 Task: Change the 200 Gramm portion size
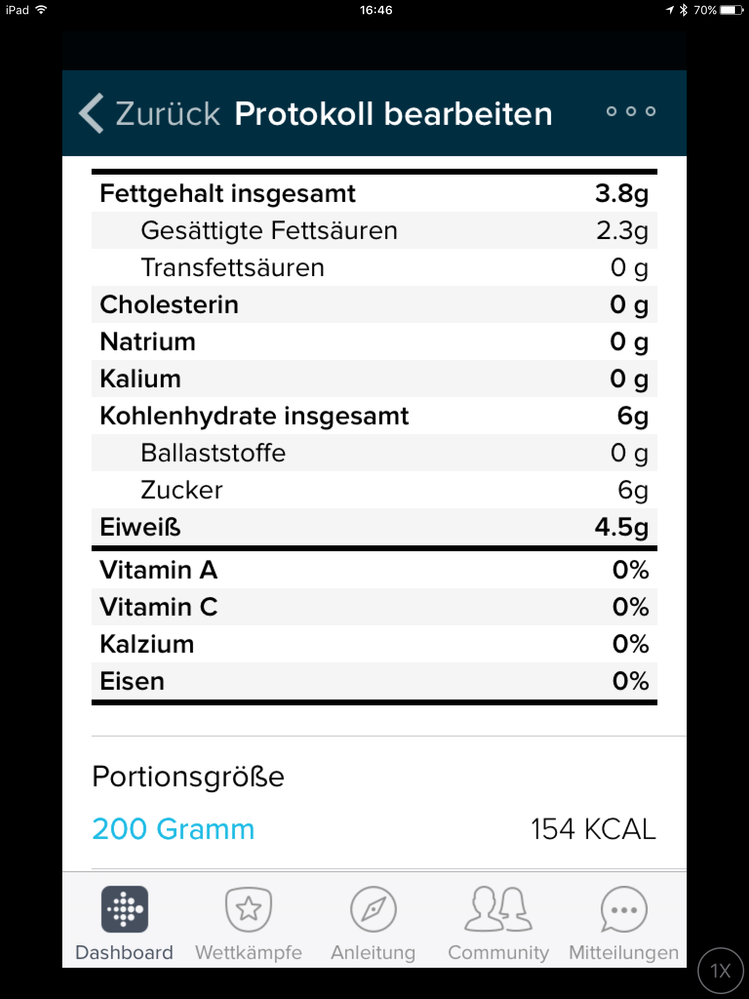pos(173,829)
